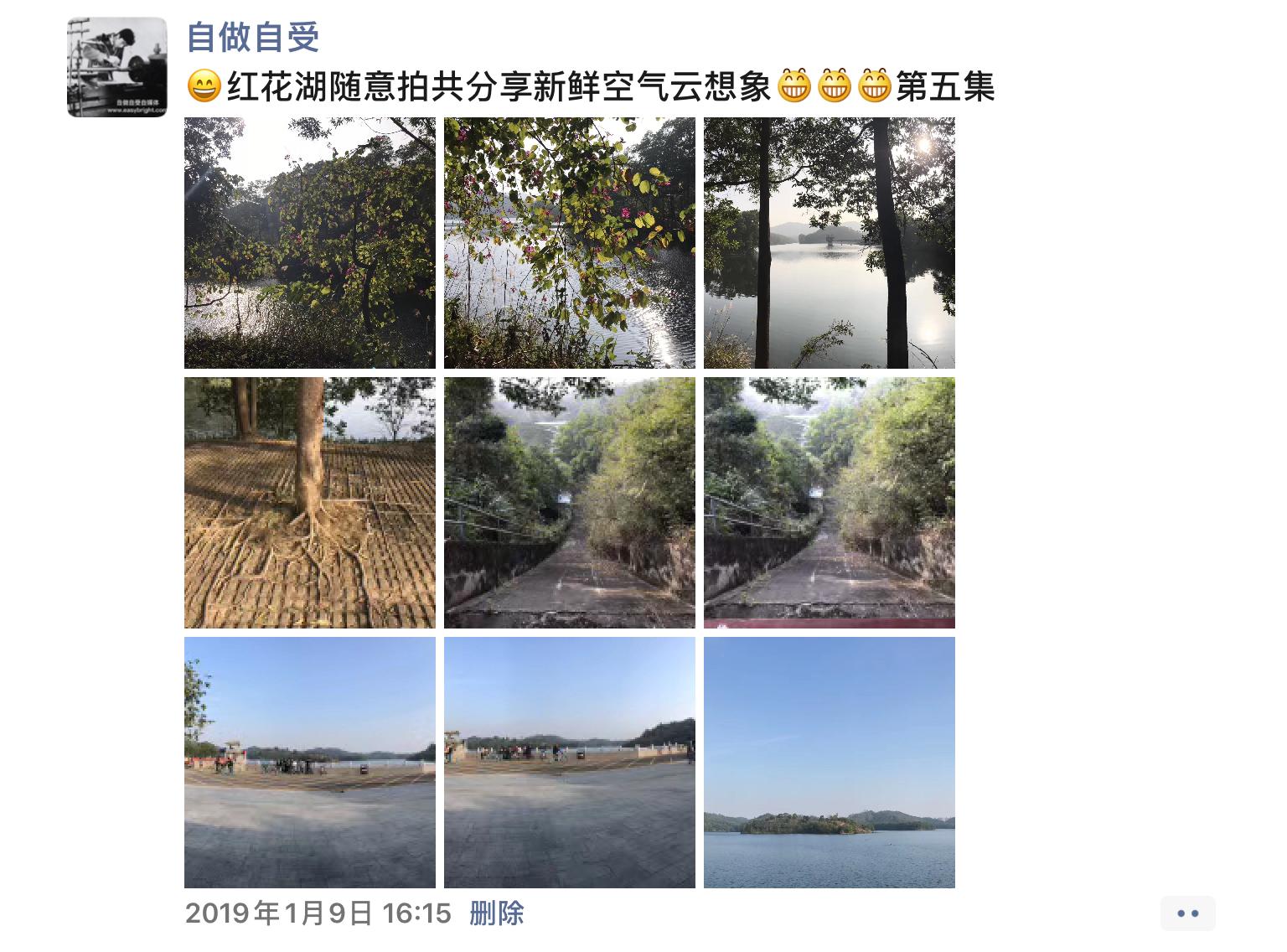
Task: View the photo of the island in the blue lake
Action: tap(829, 762)
